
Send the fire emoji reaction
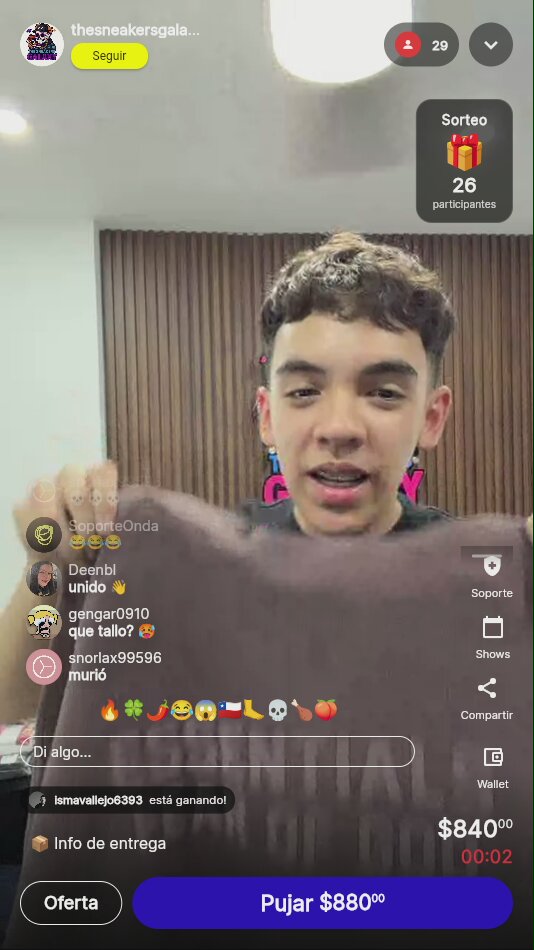[110, 709]
